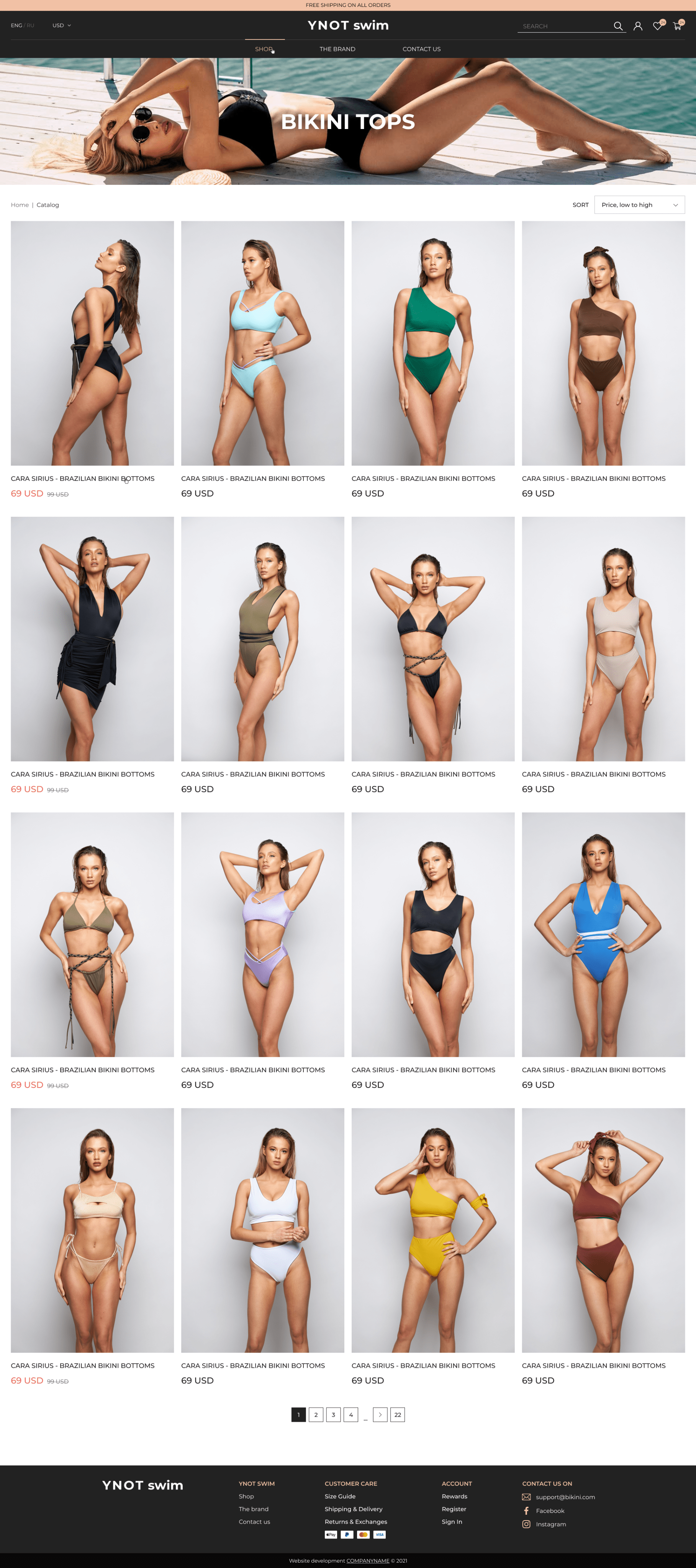696x1568 pixels.
Task: Open the green one-shoulder bikini product
Action: pos(432,343)
